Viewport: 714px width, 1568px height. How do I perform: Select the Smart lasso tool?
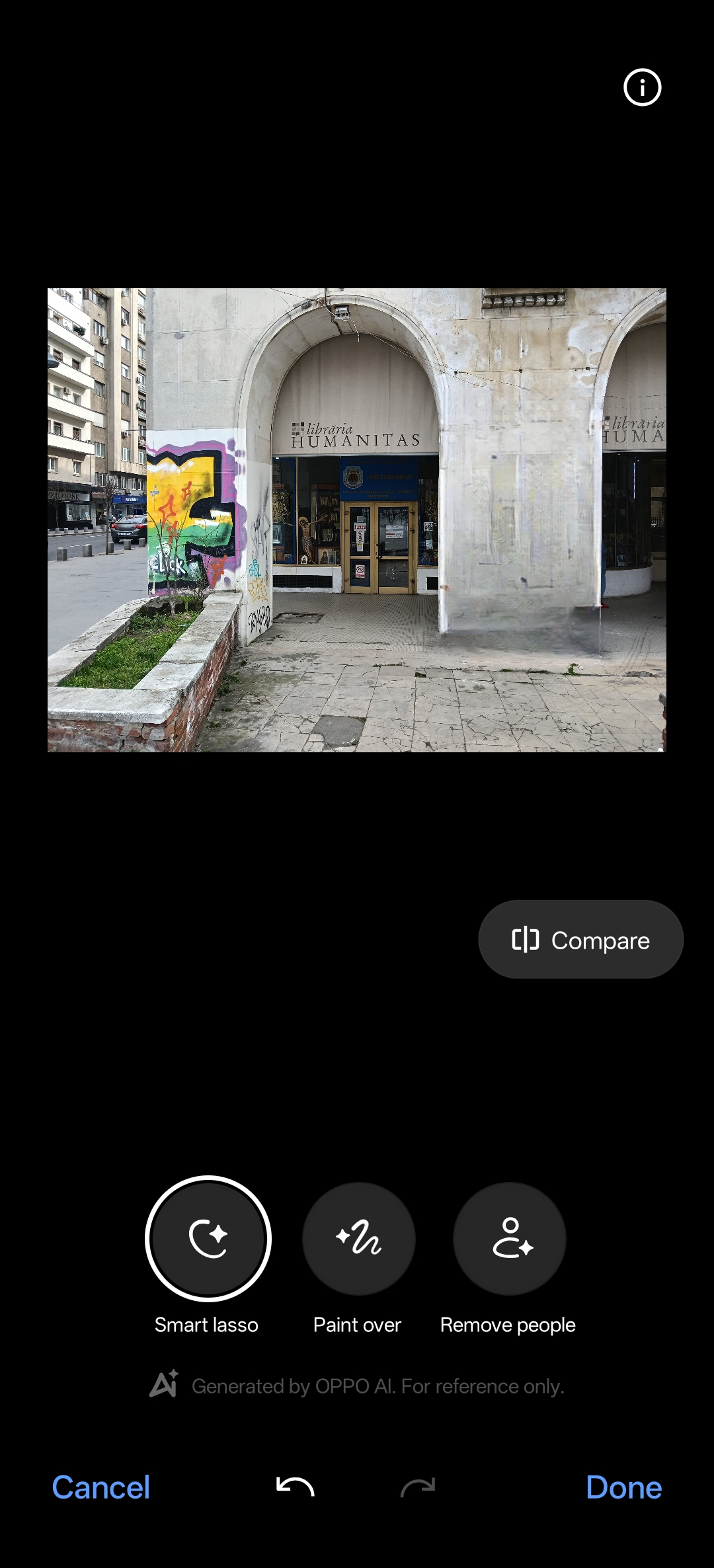208,1239
